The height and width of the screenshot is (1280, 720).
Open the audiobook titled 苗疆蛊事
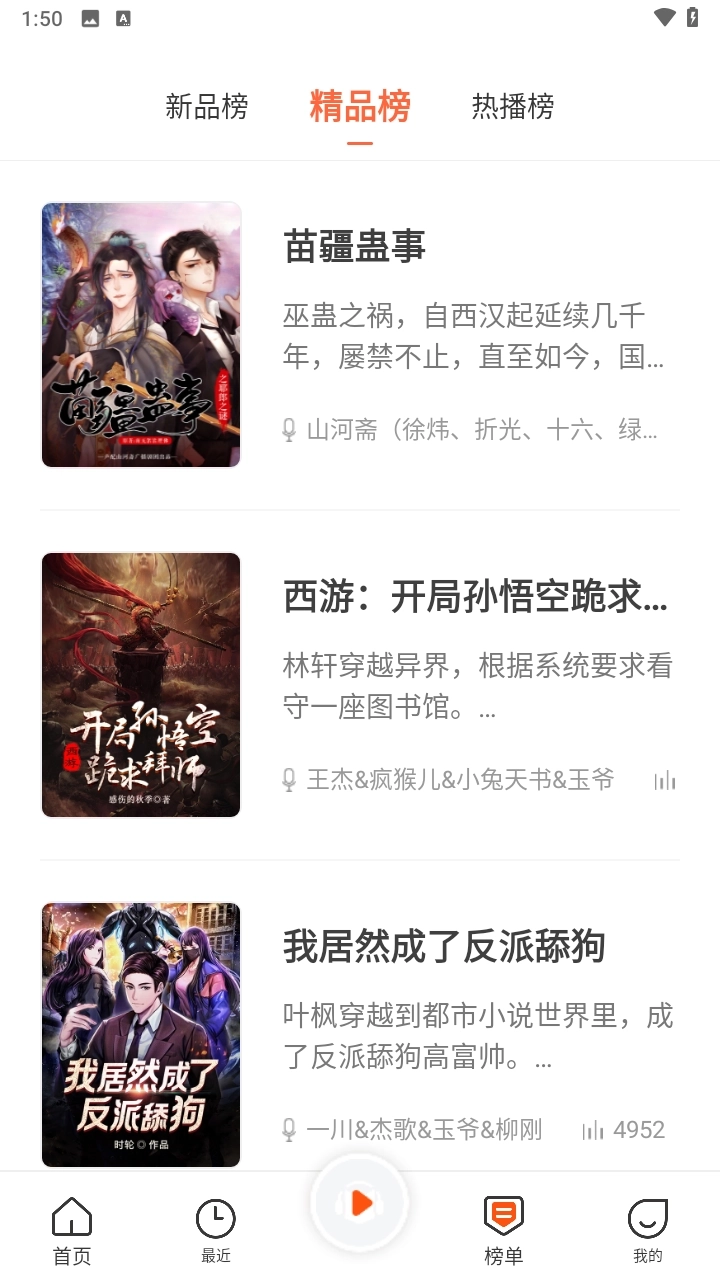(354, 248)
